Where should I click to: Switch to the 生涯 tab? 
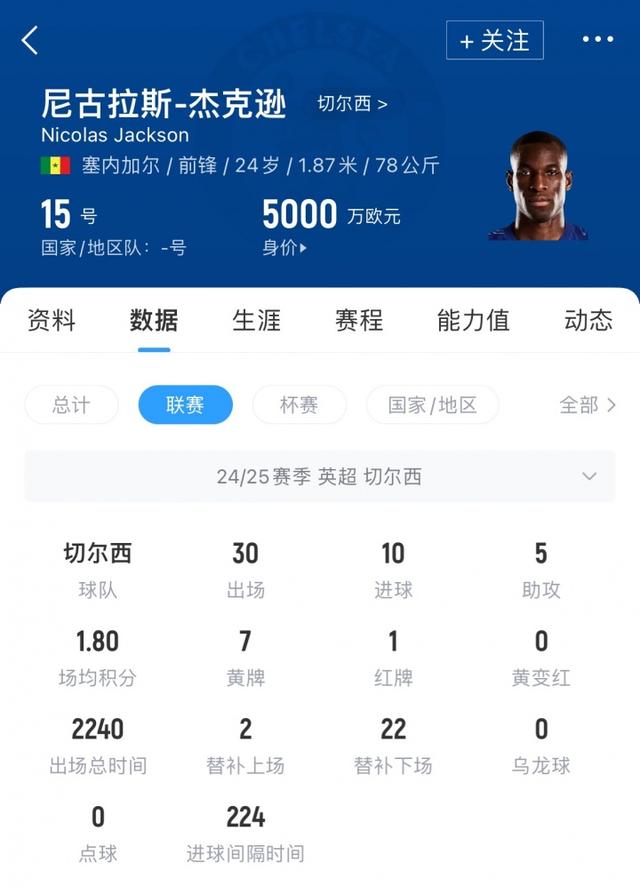click(257, 320)
